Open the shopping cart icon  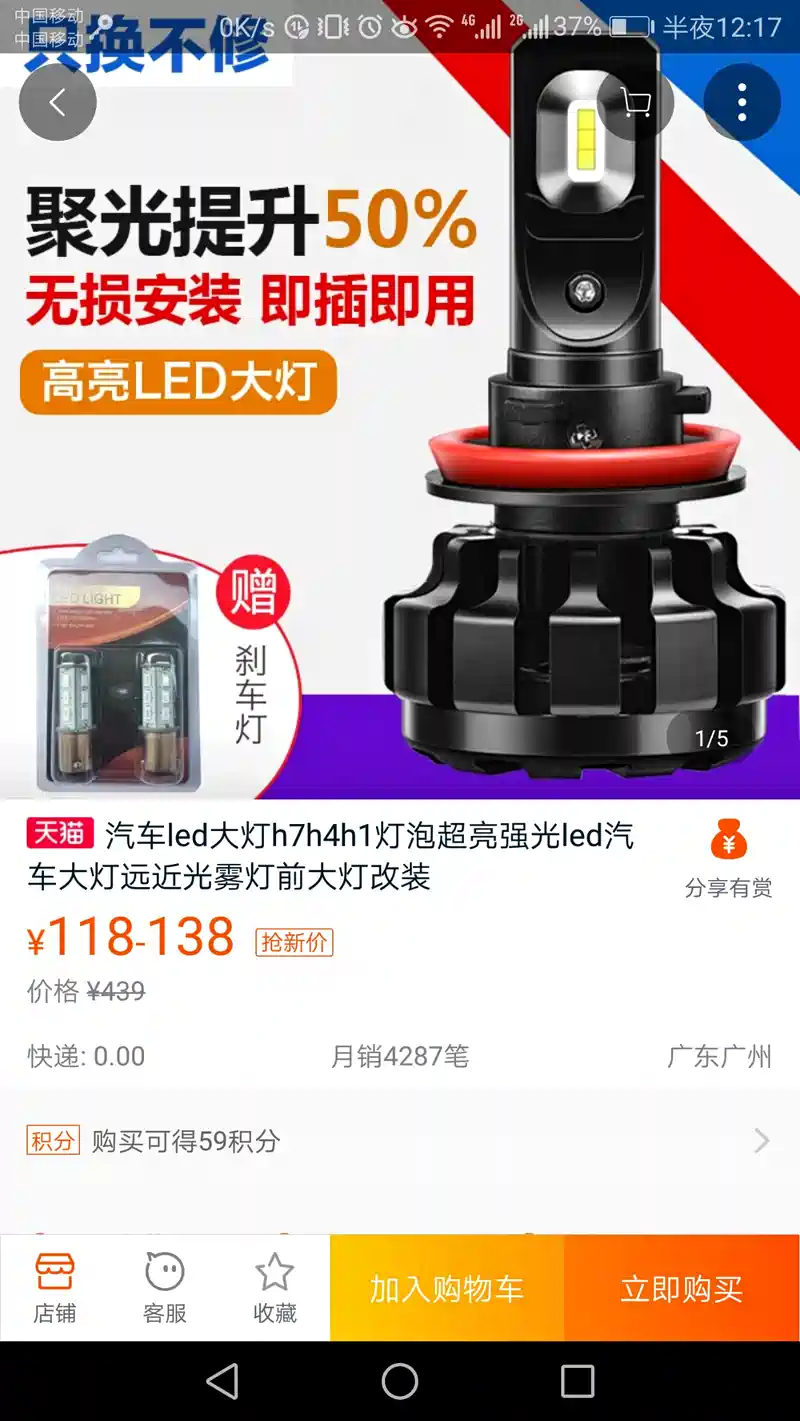tap(636, 102)
